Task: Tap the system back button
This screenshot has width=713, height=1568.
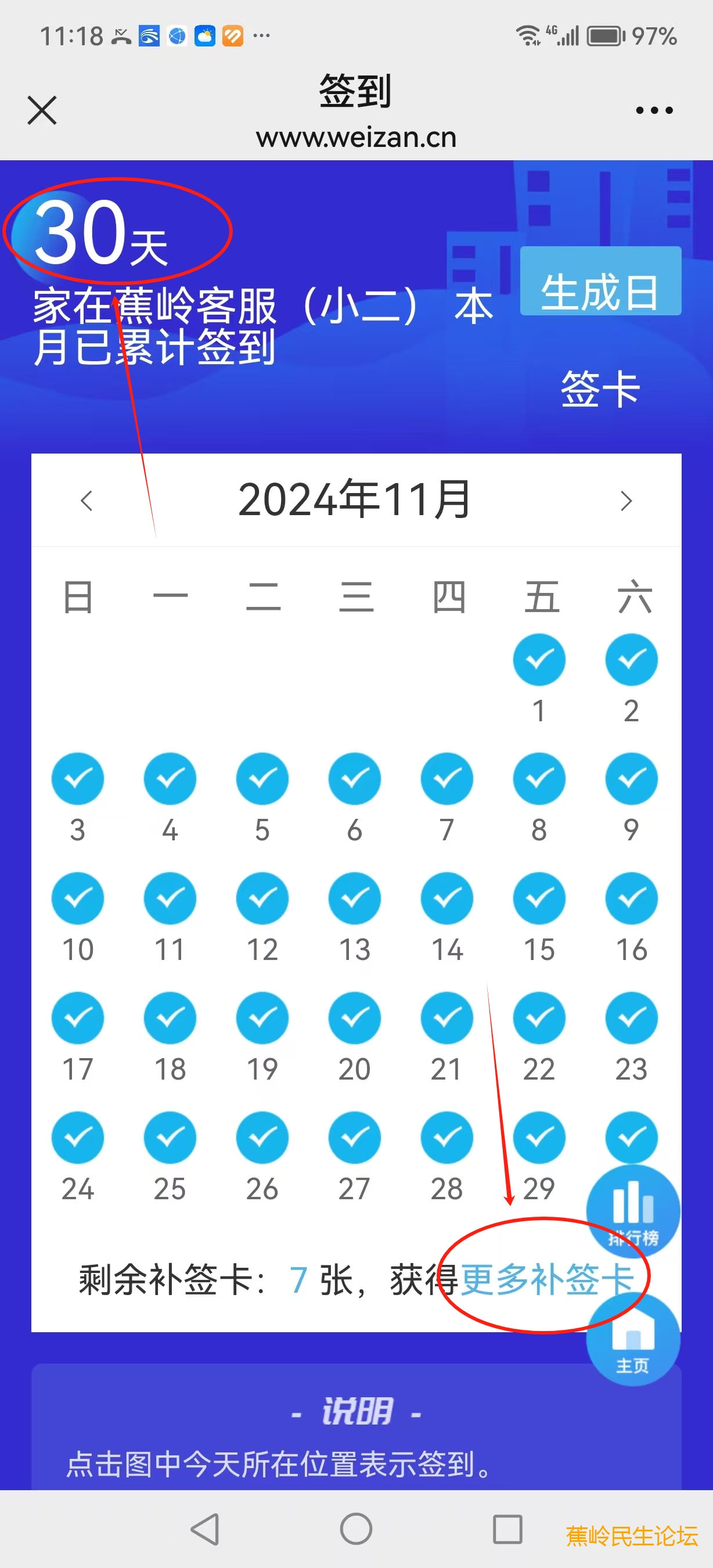Action: [206, 1529]
